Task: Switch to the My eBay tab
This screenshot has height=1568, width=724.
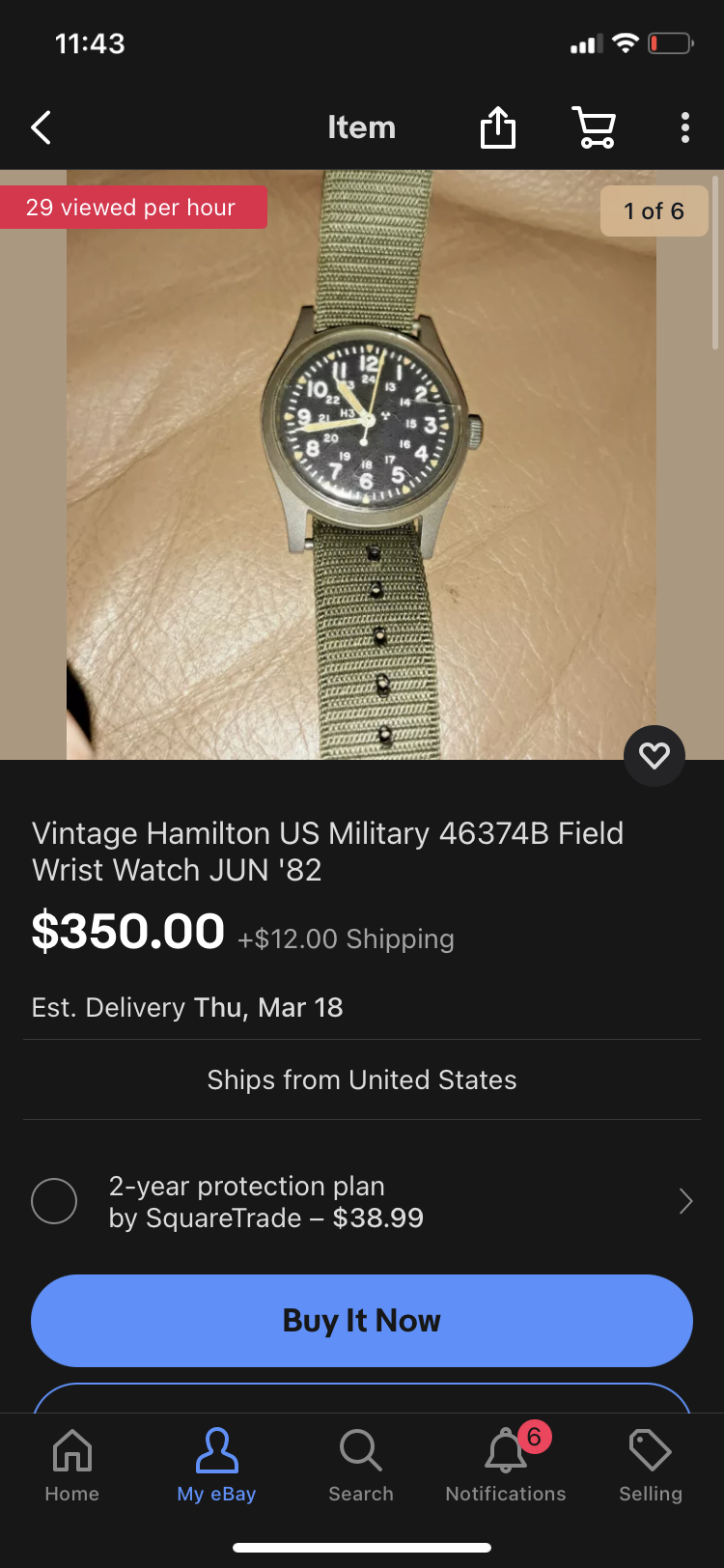Action: [x=216, y=1466]
